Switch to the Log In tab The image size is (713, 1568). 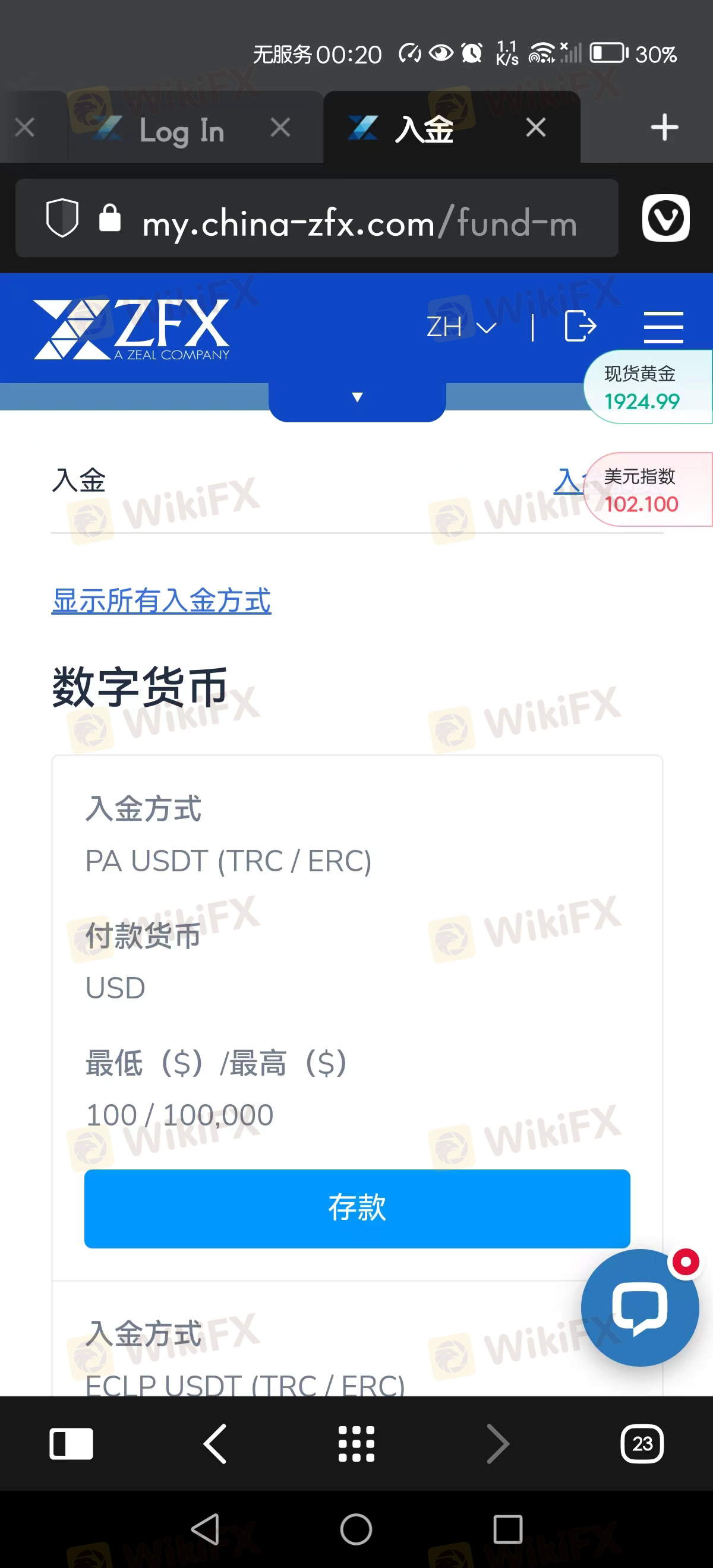[x=181, y=129]
